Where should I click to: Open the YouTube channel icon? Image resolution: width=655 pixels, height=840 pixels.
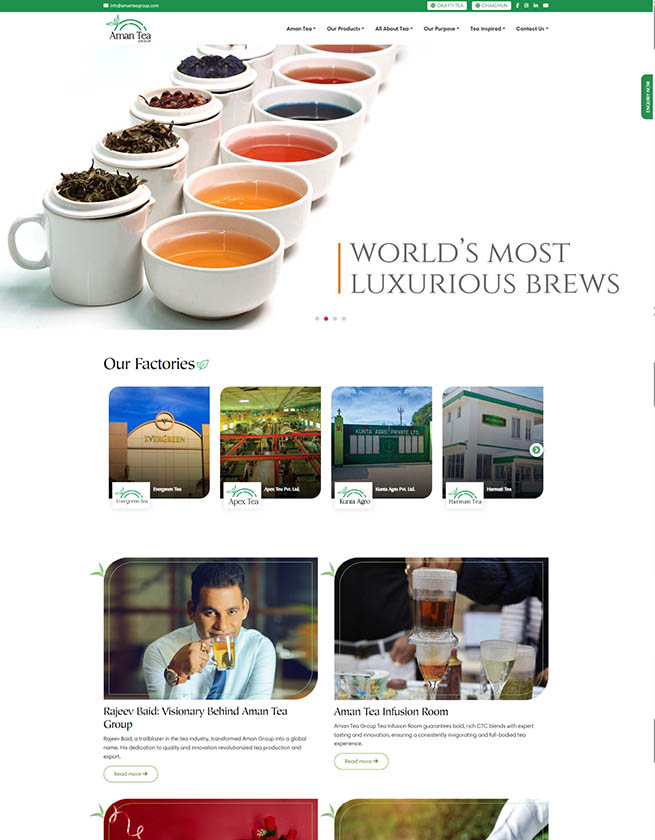545,5
